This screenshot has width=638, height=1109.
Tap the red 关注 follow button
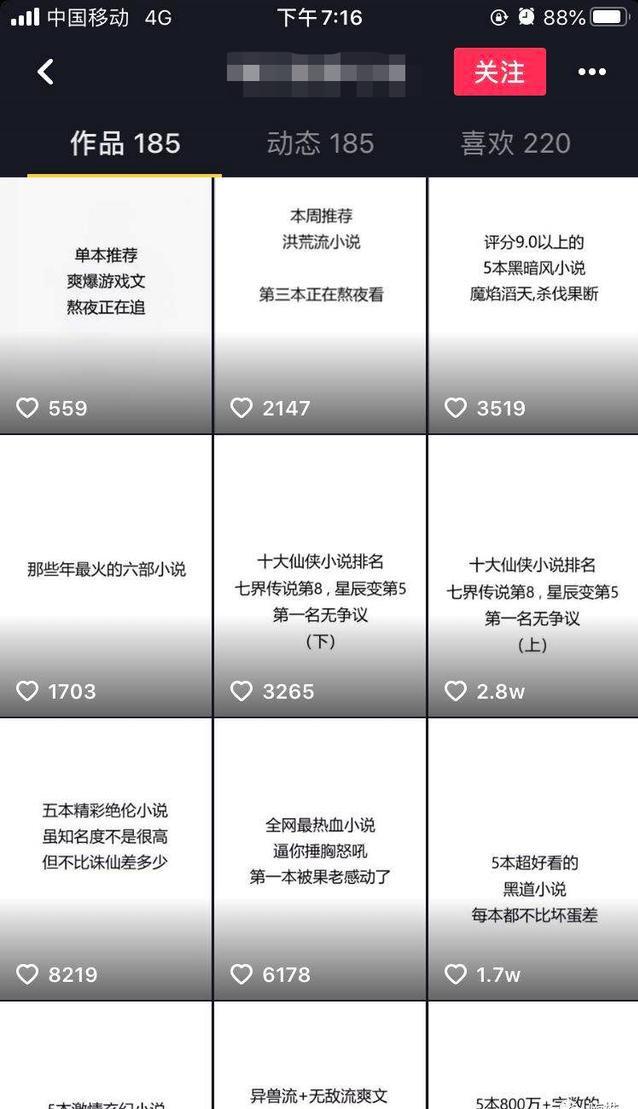pos(499,71)
